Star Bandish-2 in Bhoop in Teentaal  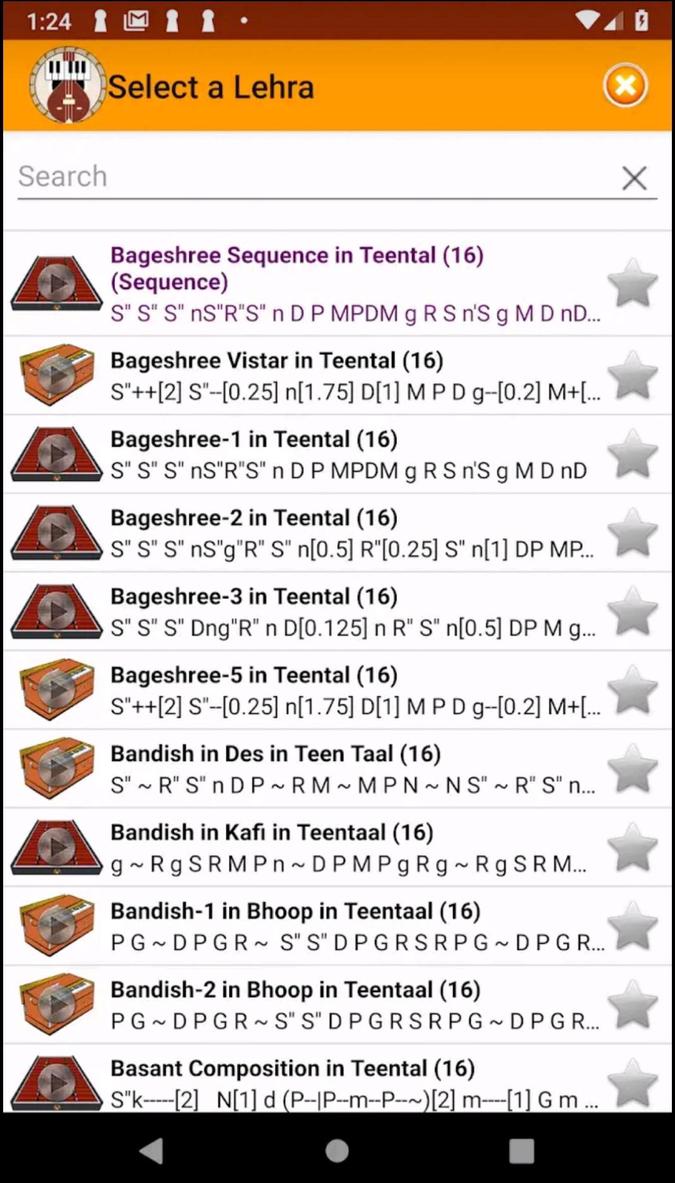click(x=632, y=1005)
